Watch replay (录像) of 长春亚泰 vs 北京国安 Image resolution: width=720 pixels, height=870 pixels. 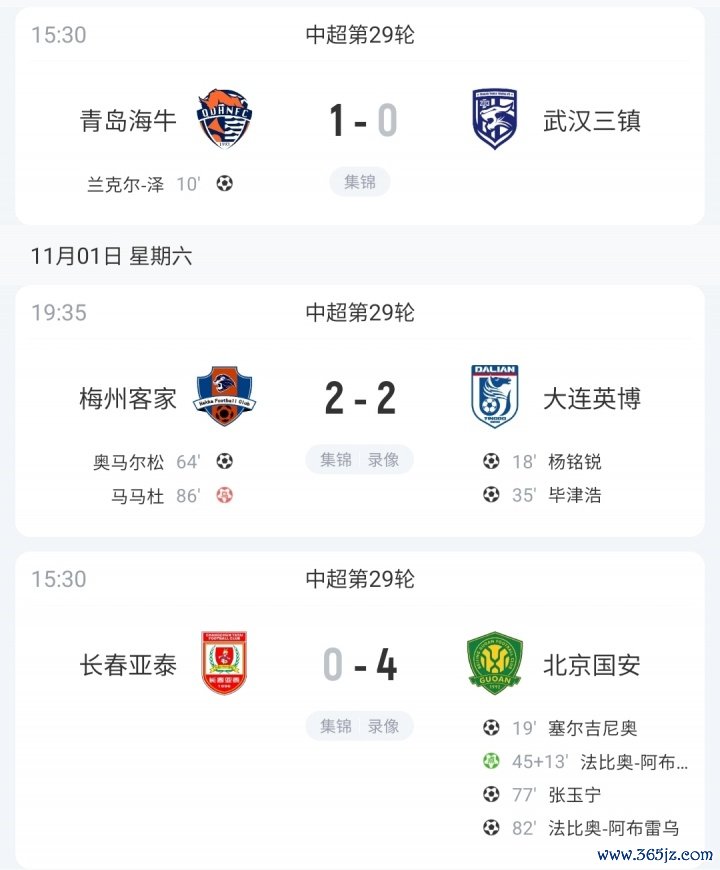click(383, 726)
